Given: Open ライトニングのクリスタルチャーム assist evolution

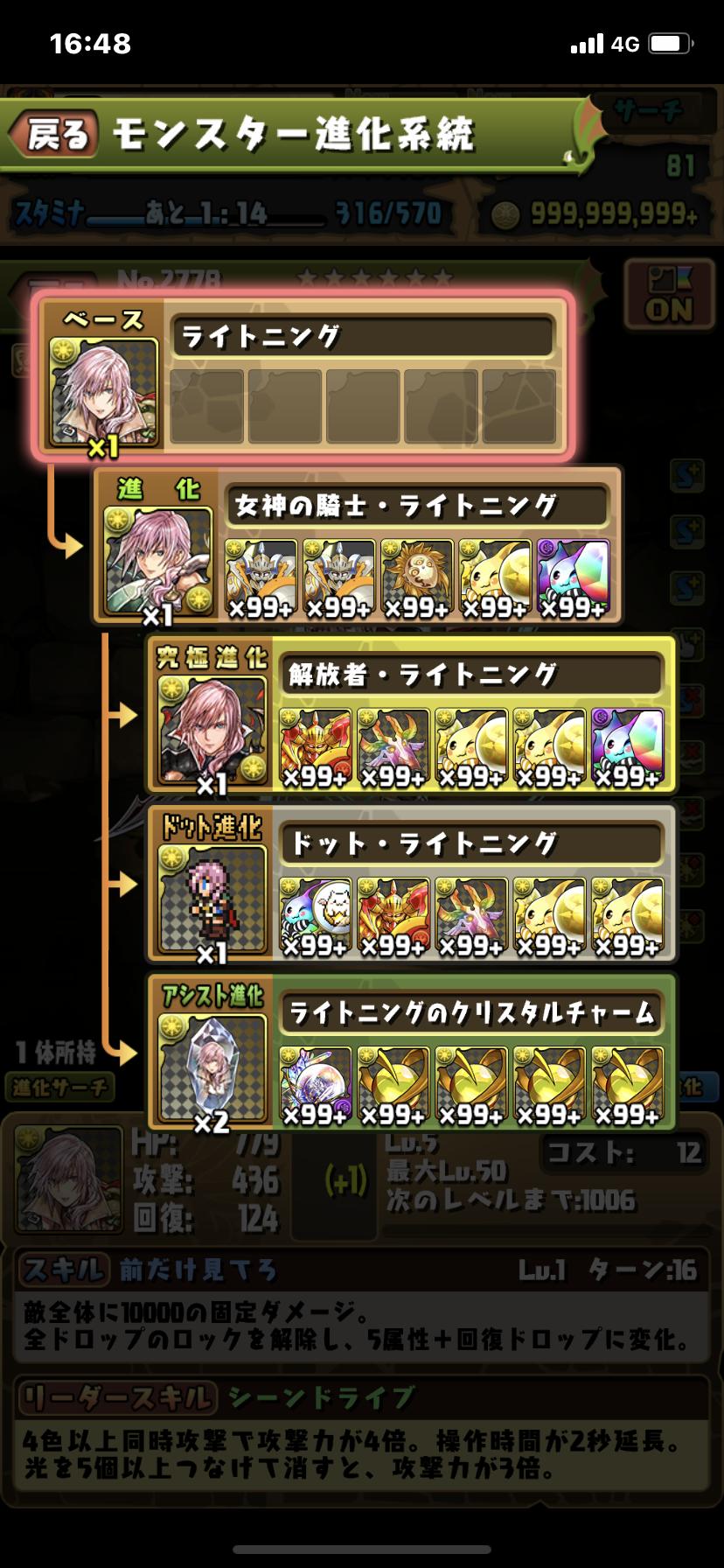Looking at the screenshot, I should point(411,1053).
